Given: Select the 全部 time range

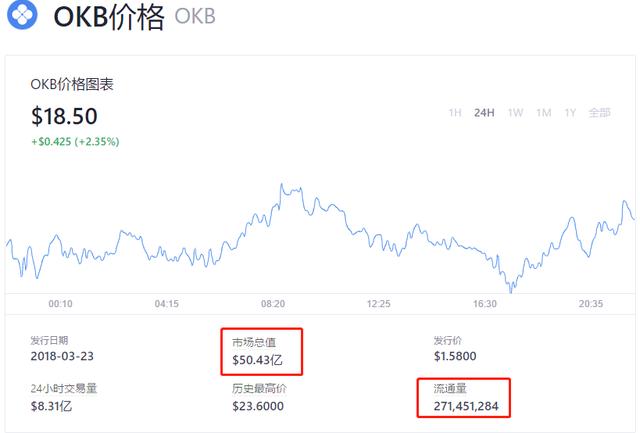Looking at the screenshot, I should coord(599,113).
